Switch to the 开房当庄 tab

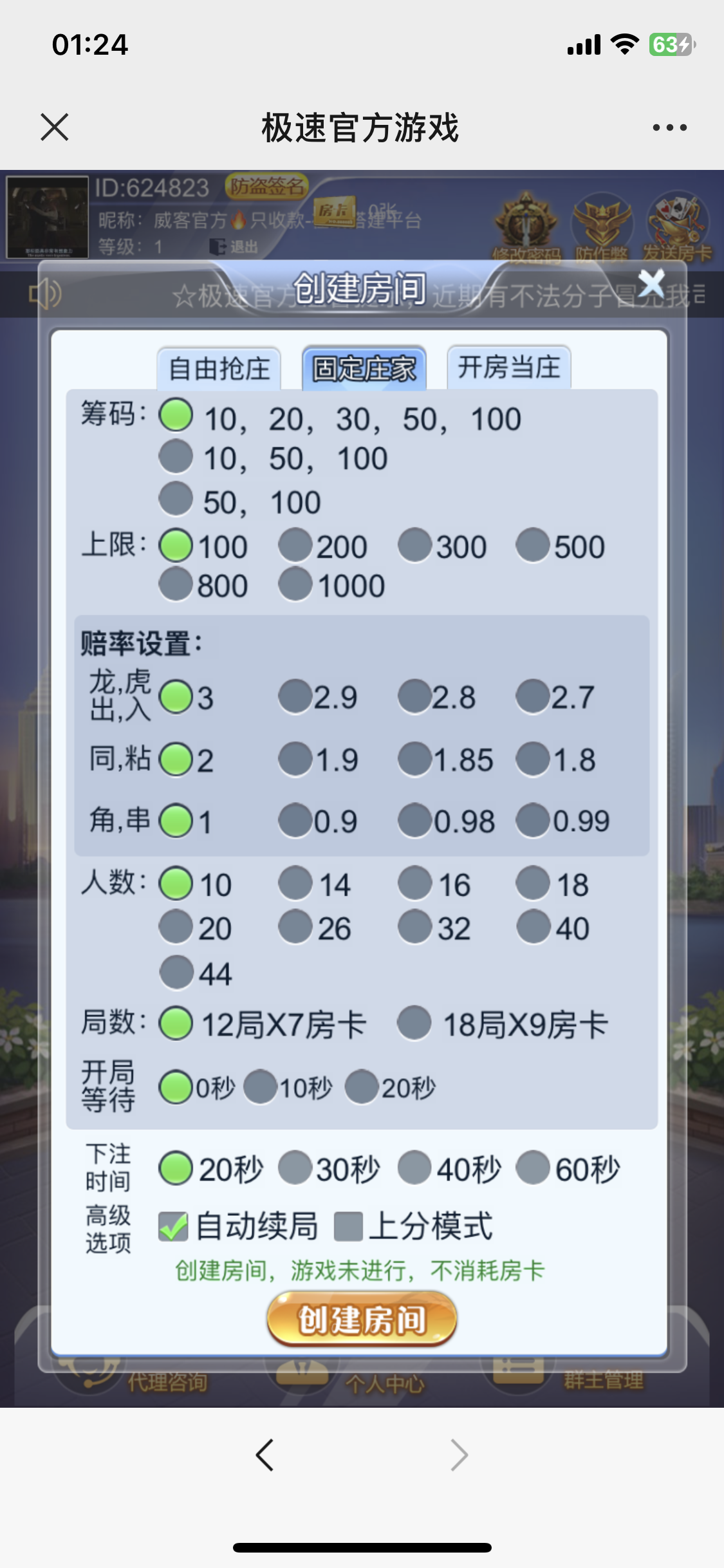508,368
